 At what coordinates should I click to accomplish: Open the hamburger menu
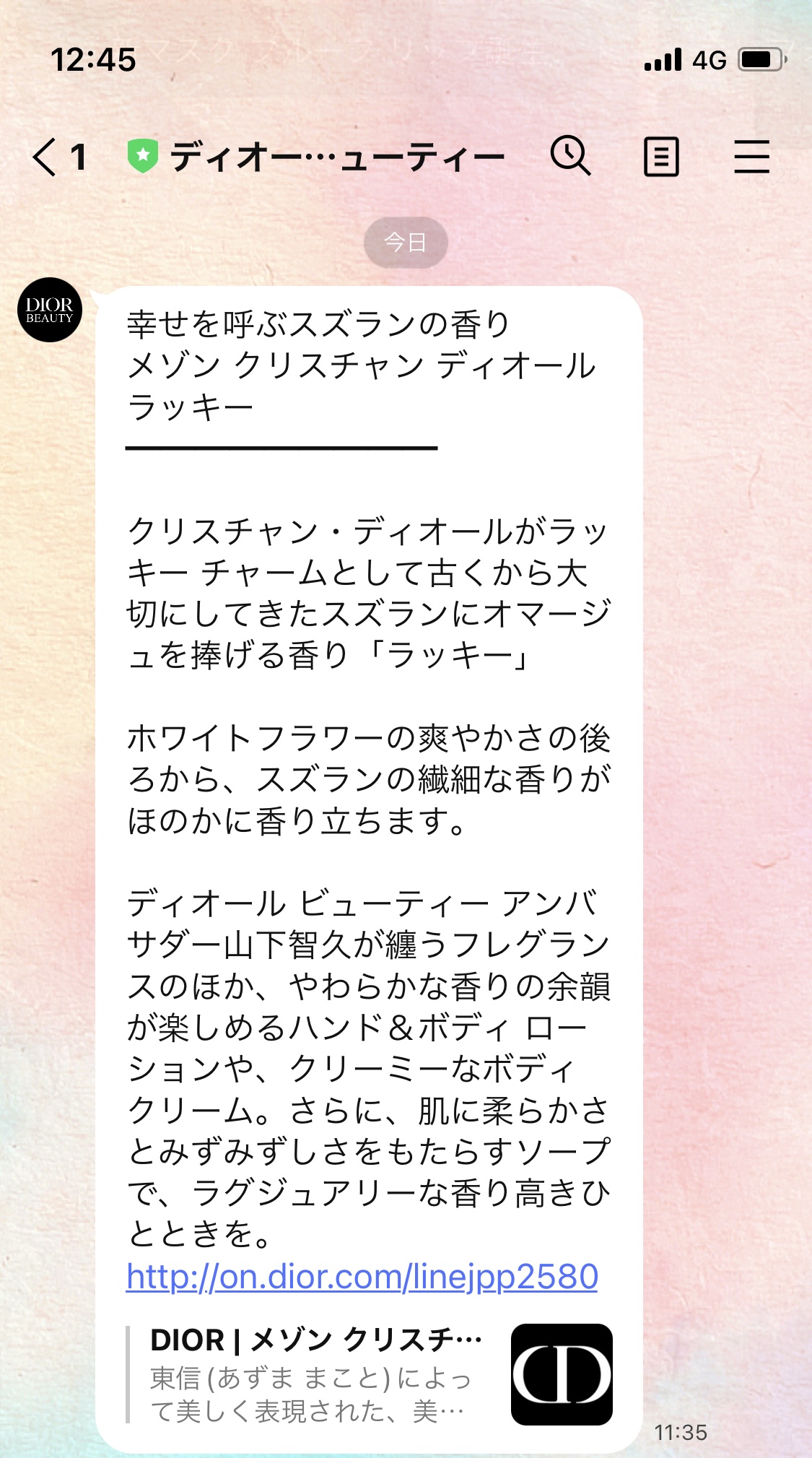[752, 157]
